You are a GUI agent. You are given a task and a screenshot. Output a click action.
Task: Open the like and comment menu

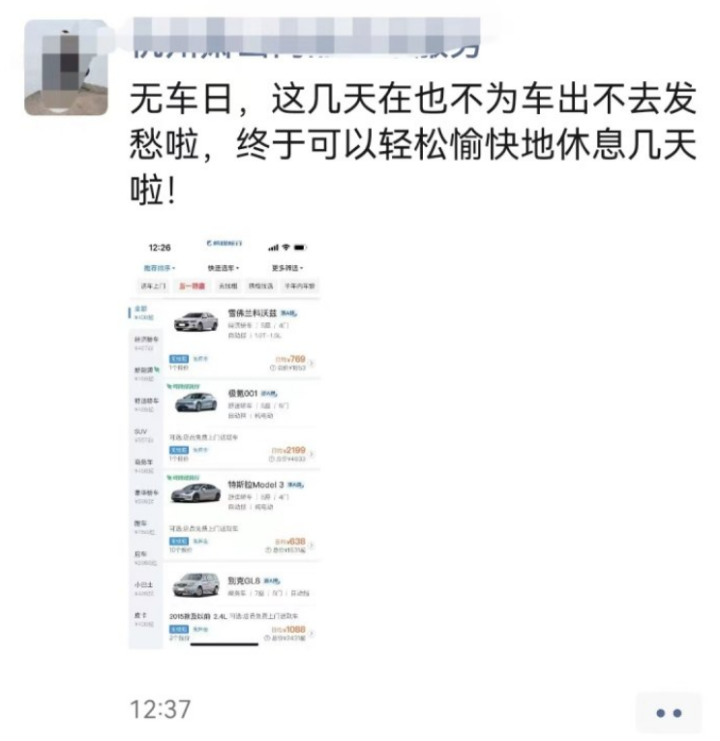click(668, 712)
